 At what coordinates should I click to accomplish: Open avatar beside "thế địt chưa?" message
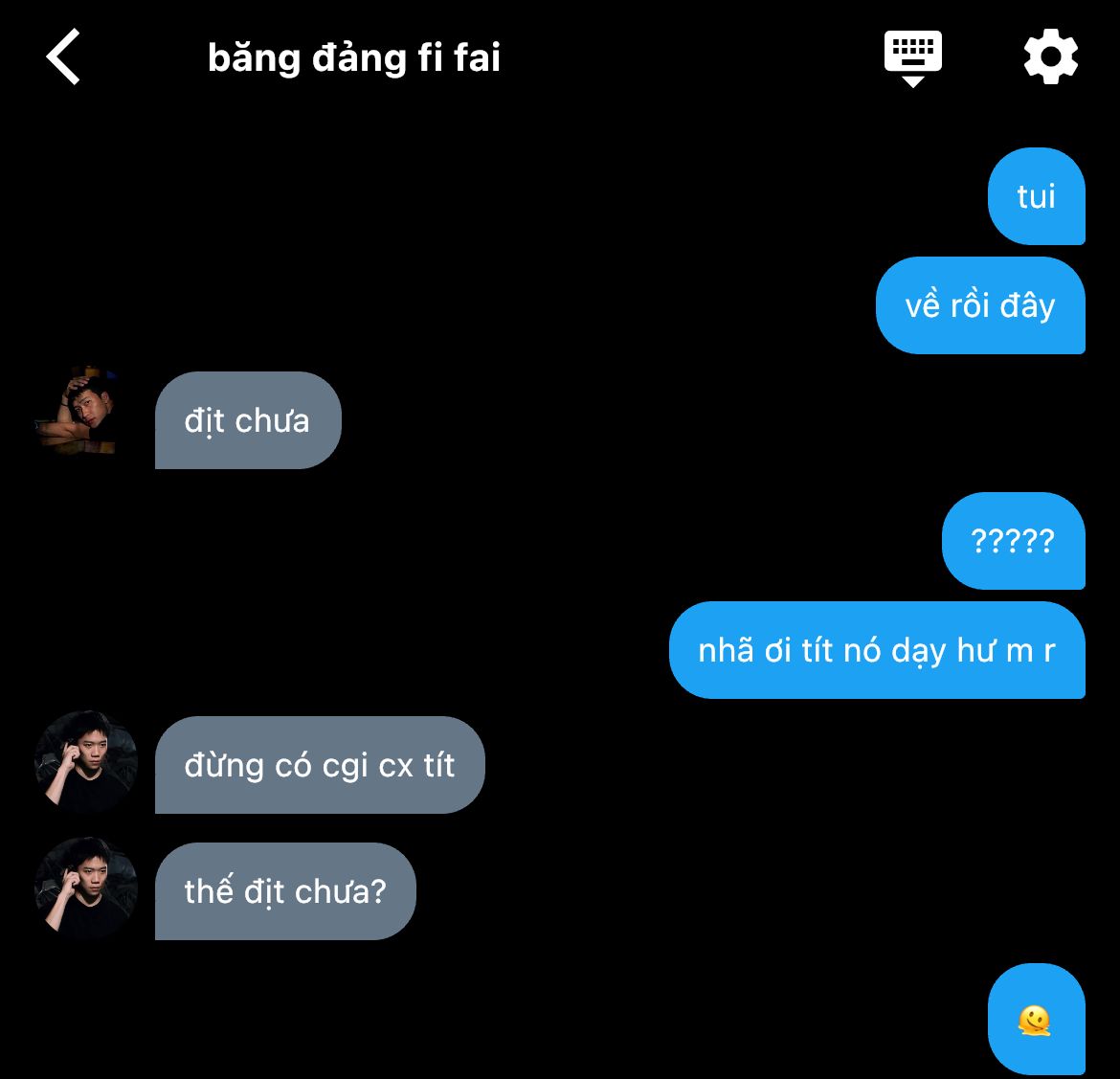86,888
